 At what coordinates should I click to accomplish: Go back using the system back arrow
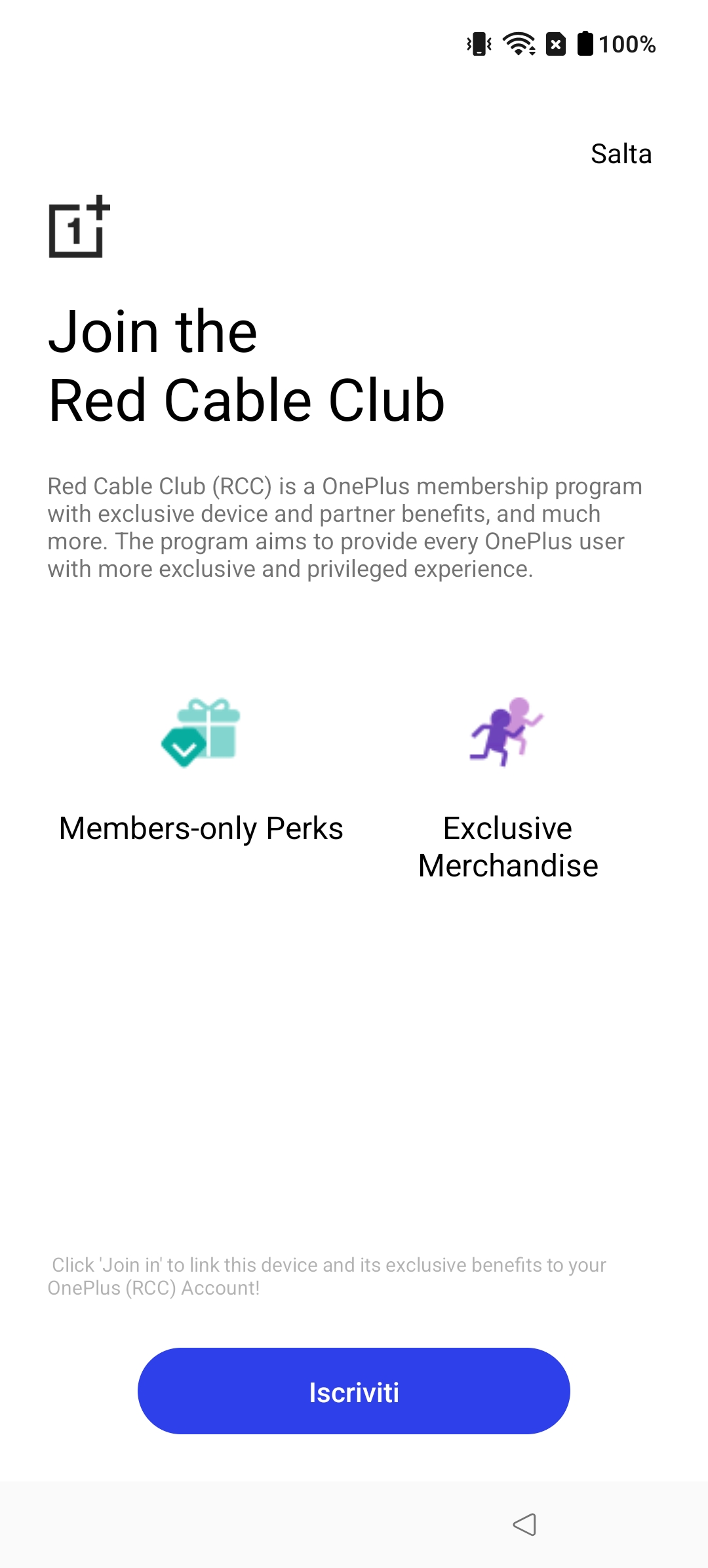click(524, 1525)
